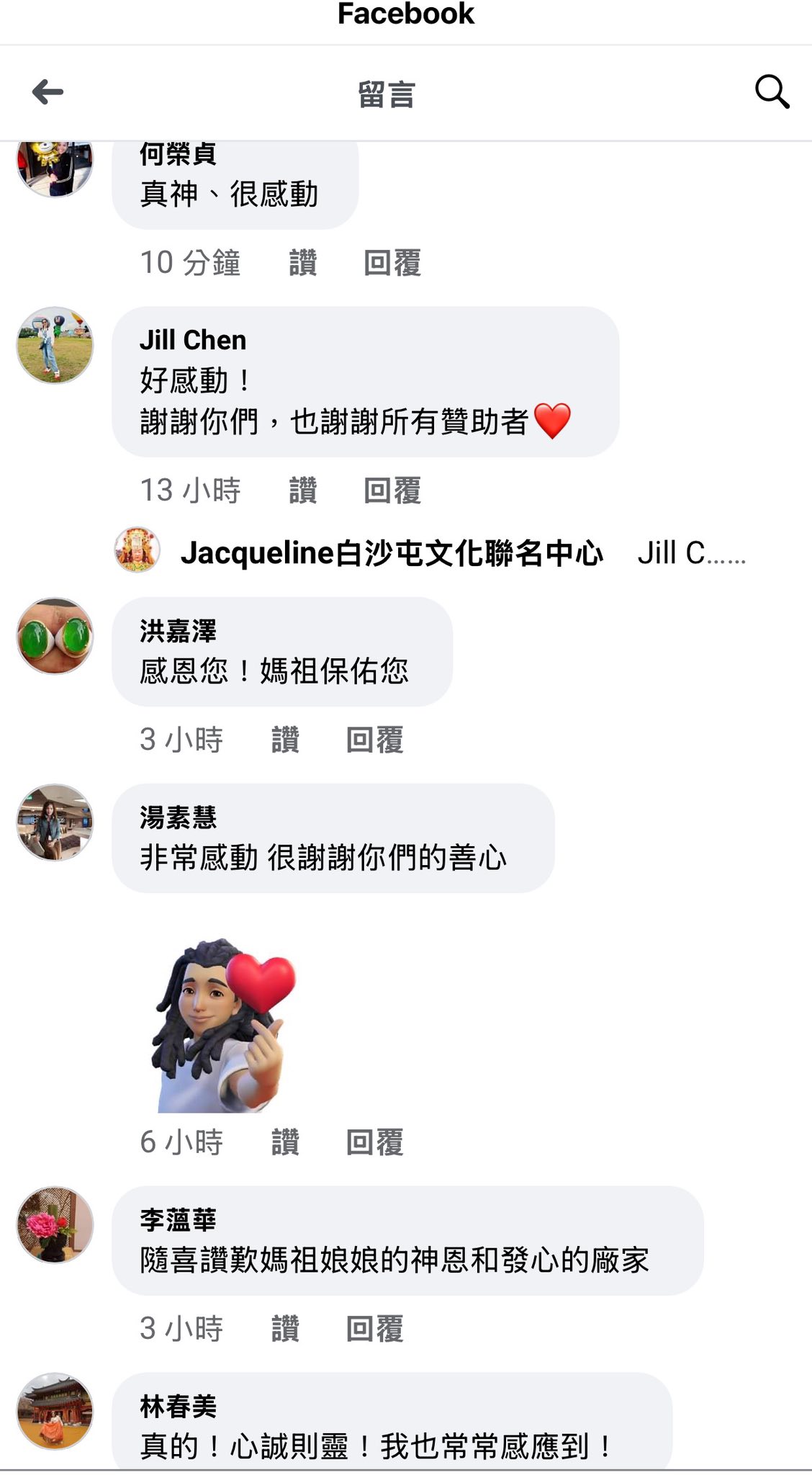View 李蘊華's profile picture
812x1475 pixels.
pyautogui.click(x=55, y=1224)
